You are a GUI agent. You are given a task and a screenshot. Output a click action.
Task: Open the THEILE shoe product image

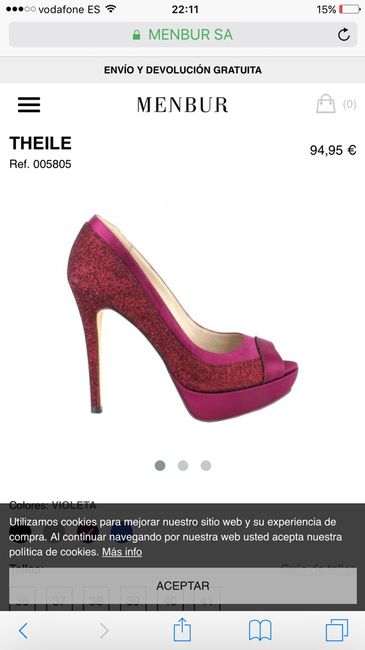pyautogui.click(x=182, y=318)
